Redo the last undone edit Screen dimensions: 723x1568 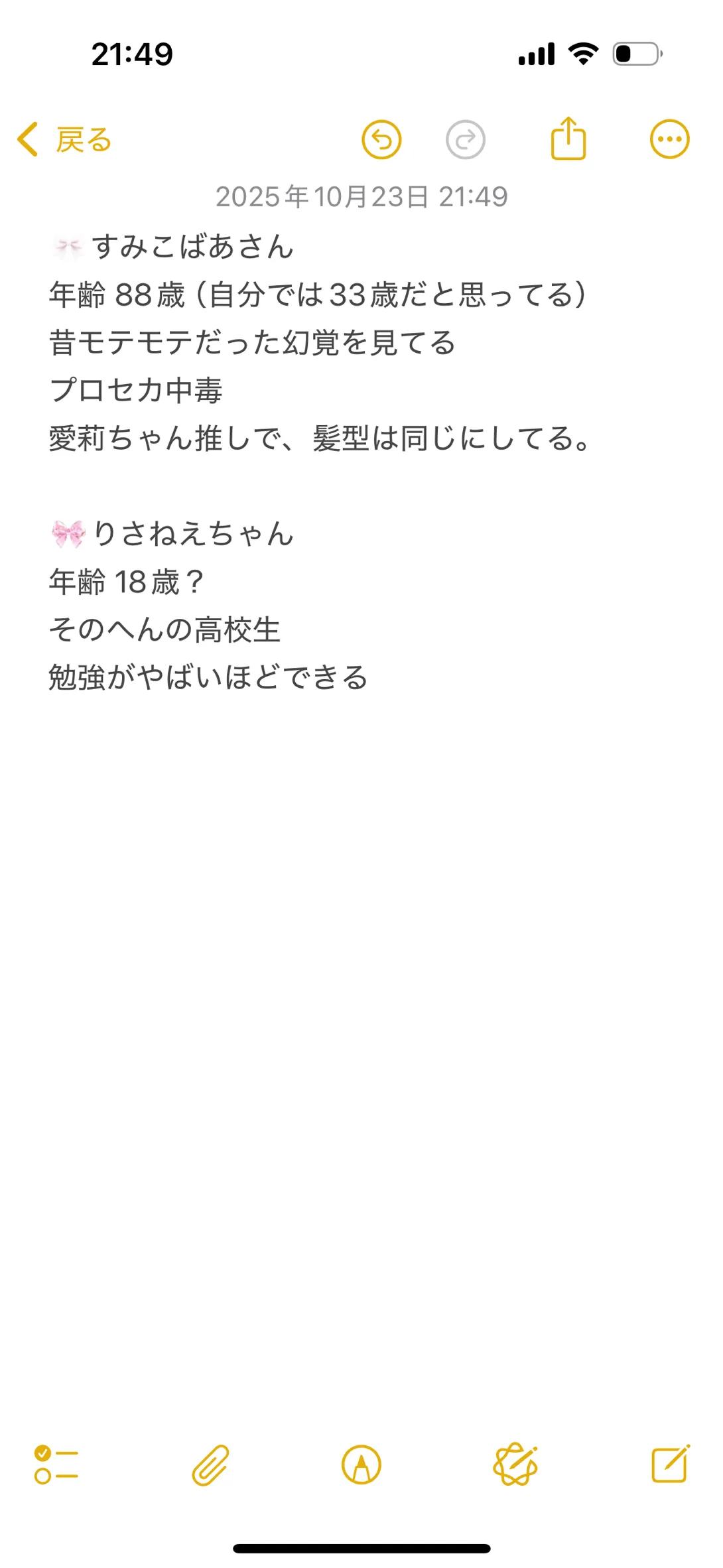(466, 140)
